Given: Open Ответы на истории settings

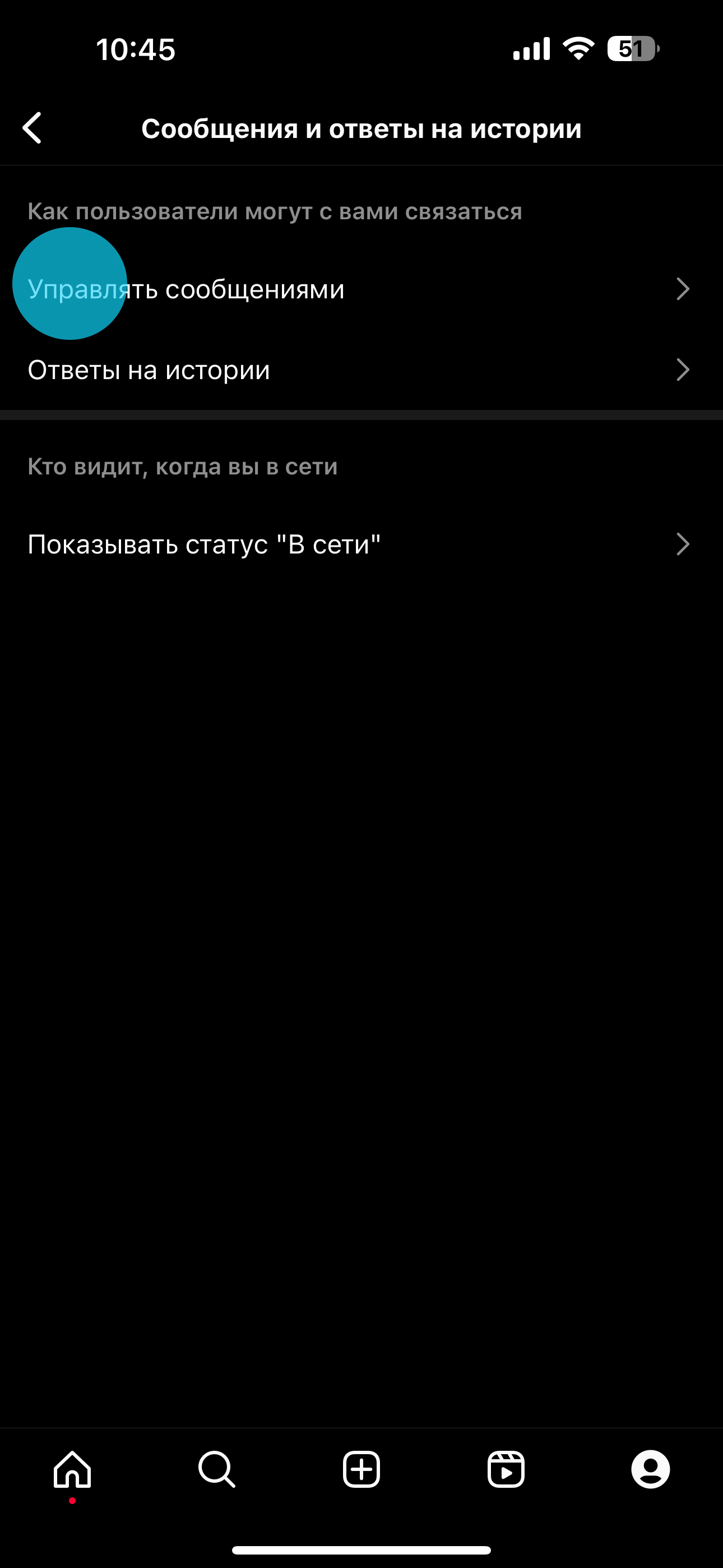Looking at the screenshot, I should pyautogui.click(x=361, y=370).
